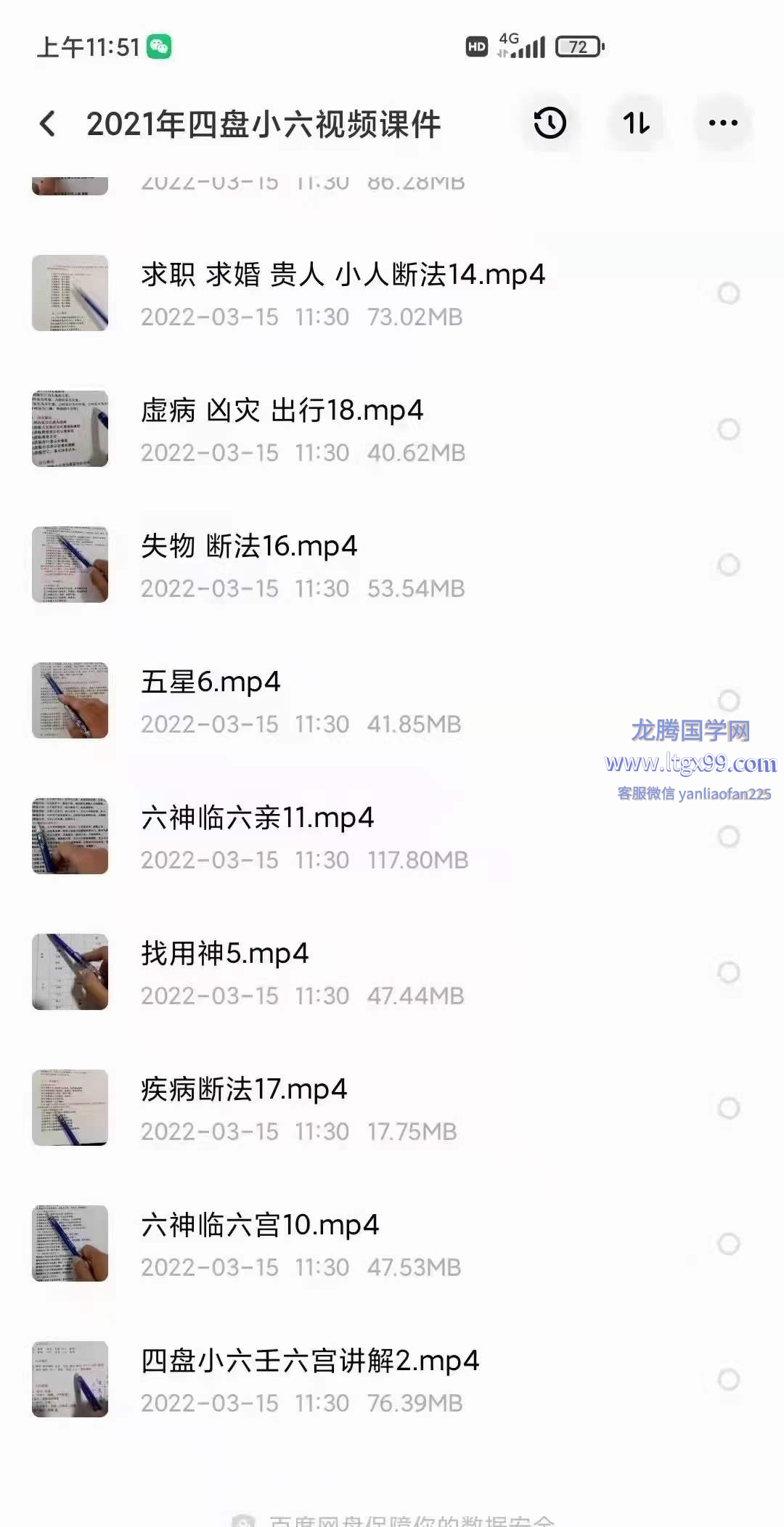Select the circle next to 虚病 凶灾 出行18.mp4

click(728, 429)
